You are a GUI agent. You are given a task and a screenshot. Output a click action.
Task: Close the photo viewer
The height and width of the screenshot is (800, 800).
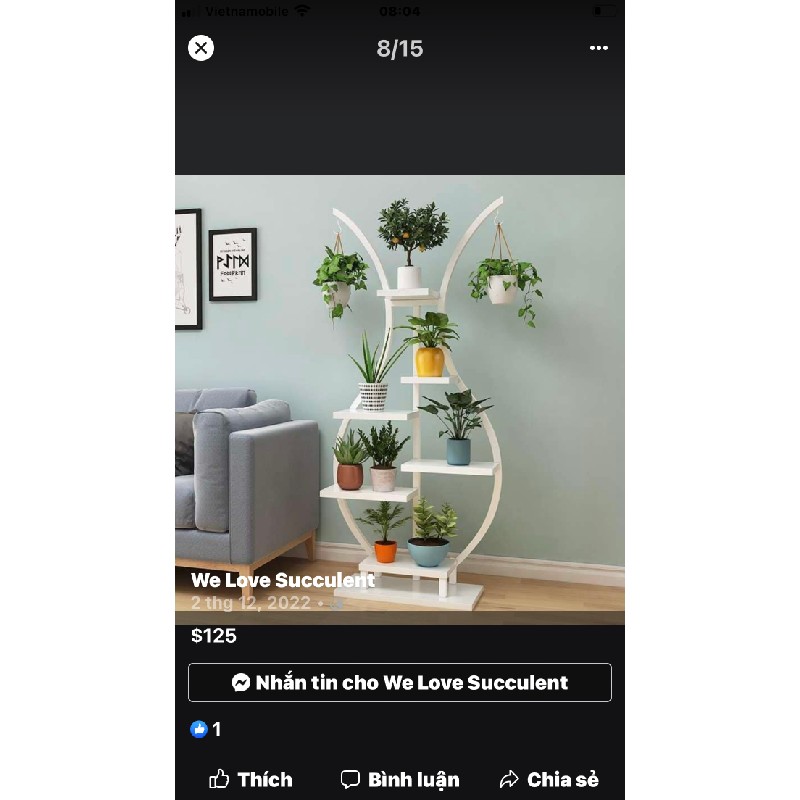pos(201,48)
